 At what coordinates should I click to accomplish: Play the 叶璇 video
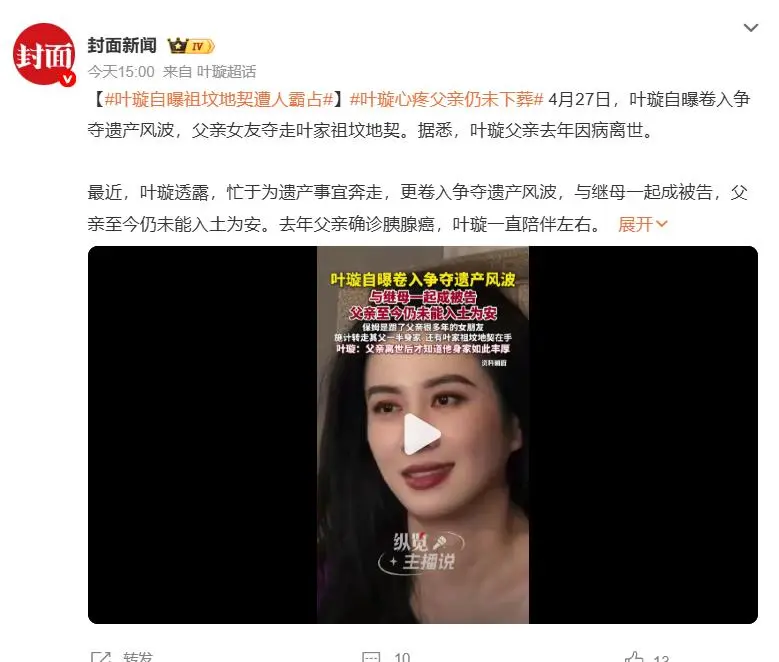422,435
